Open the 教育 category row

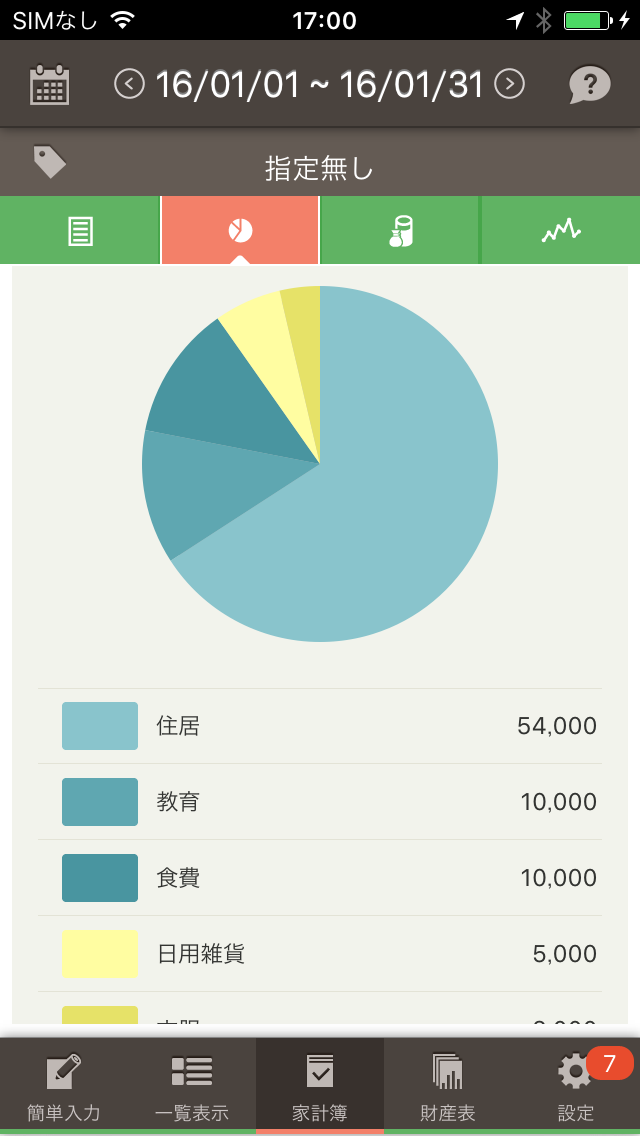(x=320, y=802)
